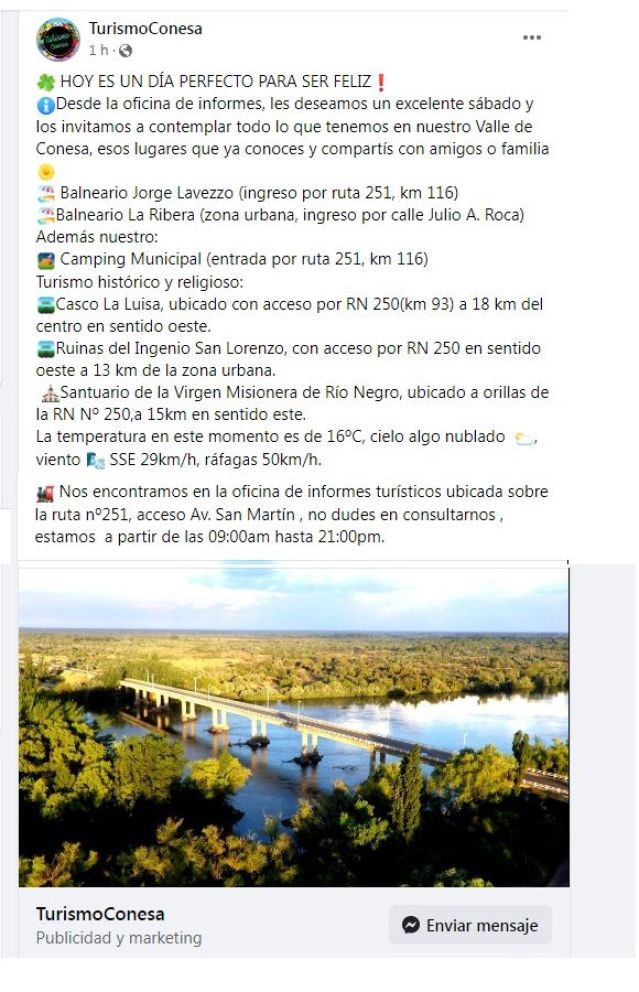Open TurismoConesa profile picture

(x=58, y=39)
